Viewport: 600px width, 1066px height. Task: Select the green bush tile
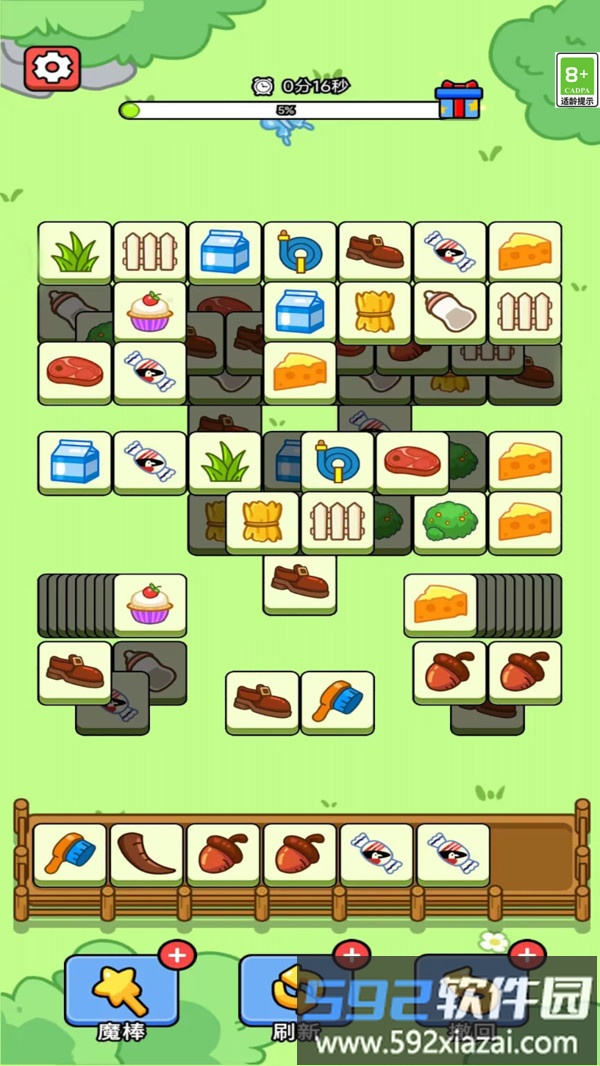click(449, 521)
